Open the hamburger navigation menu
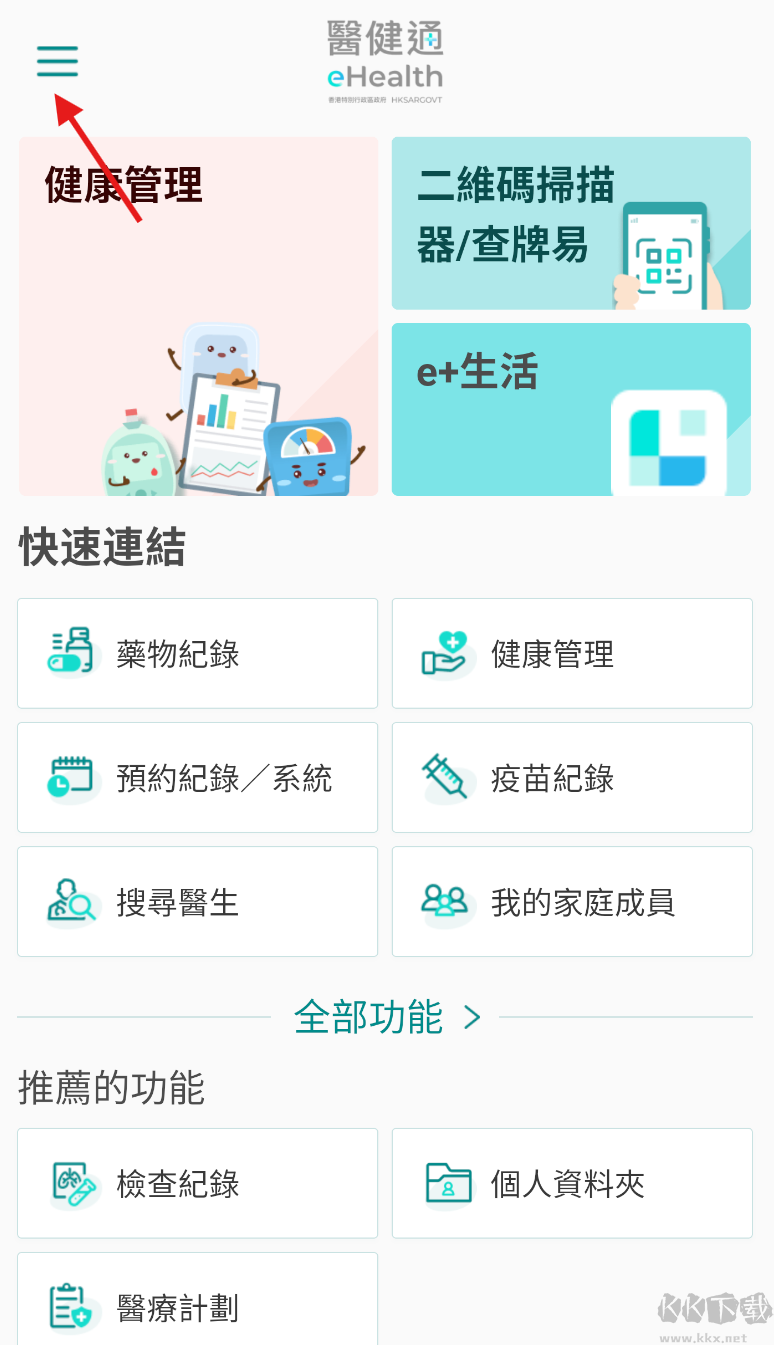This screenshot has height=1345, width=774. 56,62
